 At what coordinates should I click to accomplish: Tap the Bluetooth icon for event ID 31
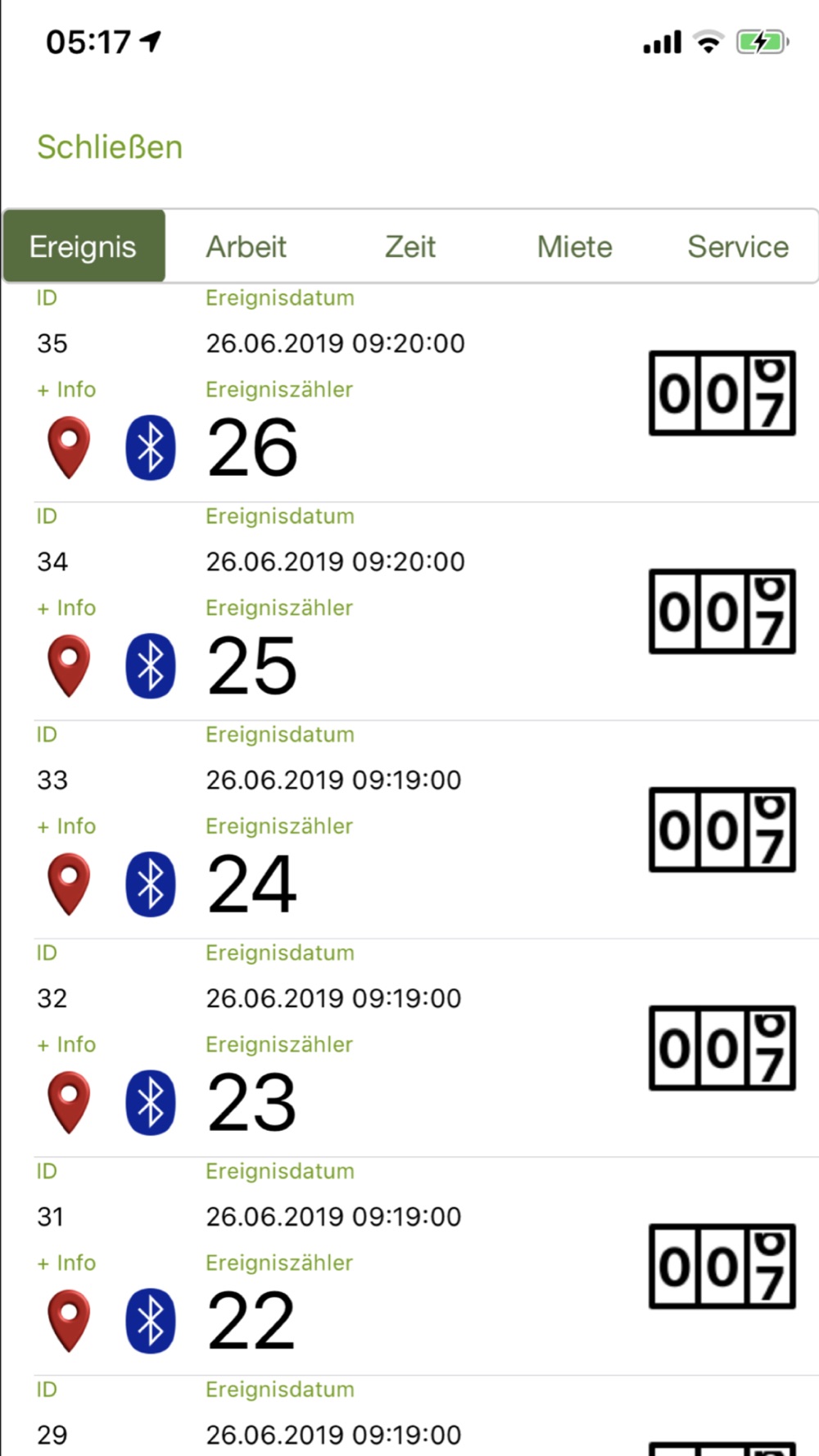pyautogui.click(x=151, y=1321)
